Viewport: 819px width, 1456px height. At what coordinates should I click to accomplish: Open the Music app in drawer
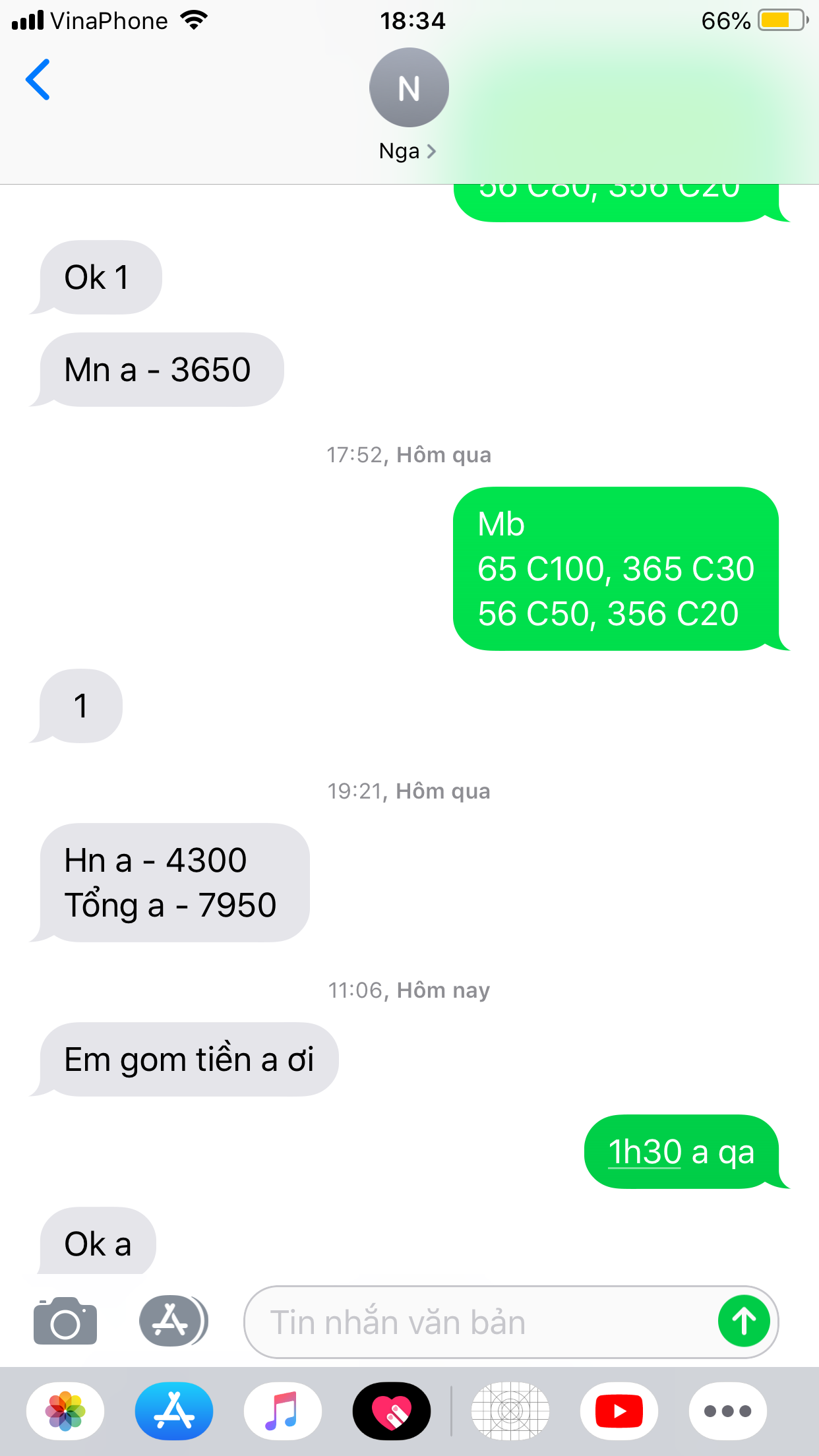point(283,1411)
